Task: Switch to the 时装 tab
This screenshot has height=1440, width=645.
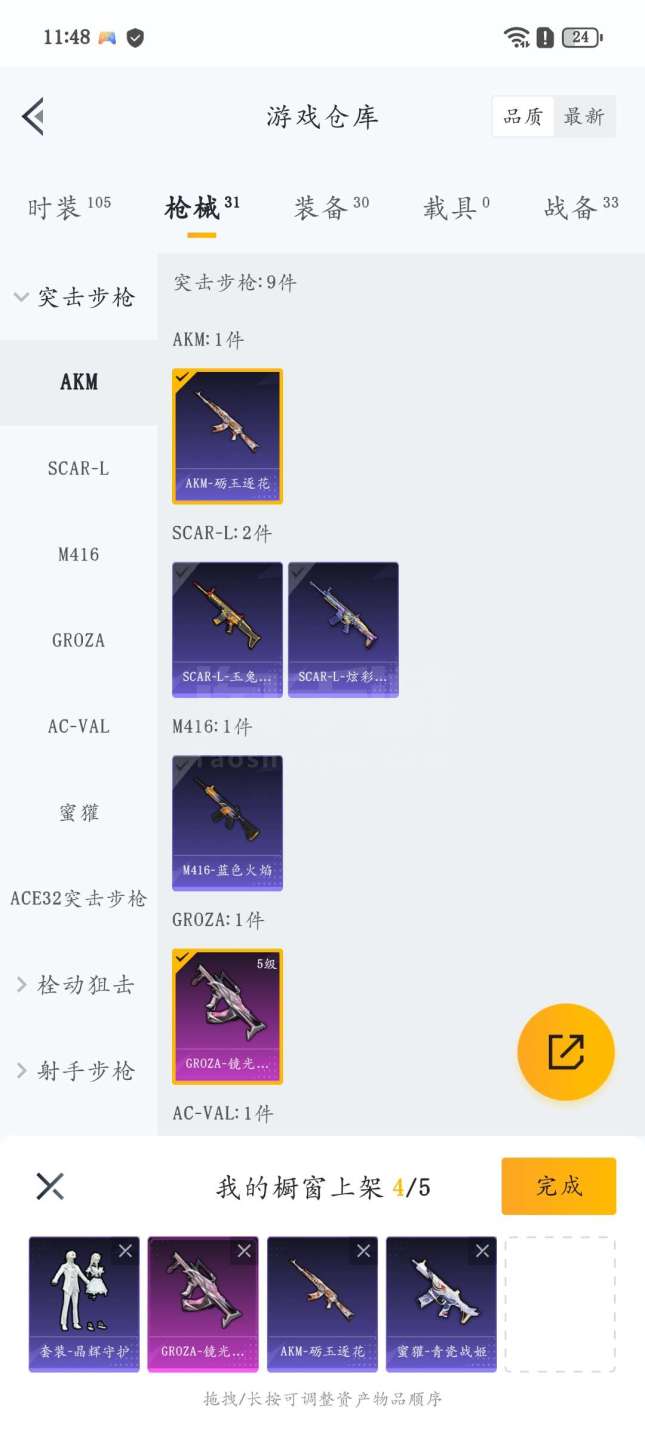Action: click(x=68, y=207)
